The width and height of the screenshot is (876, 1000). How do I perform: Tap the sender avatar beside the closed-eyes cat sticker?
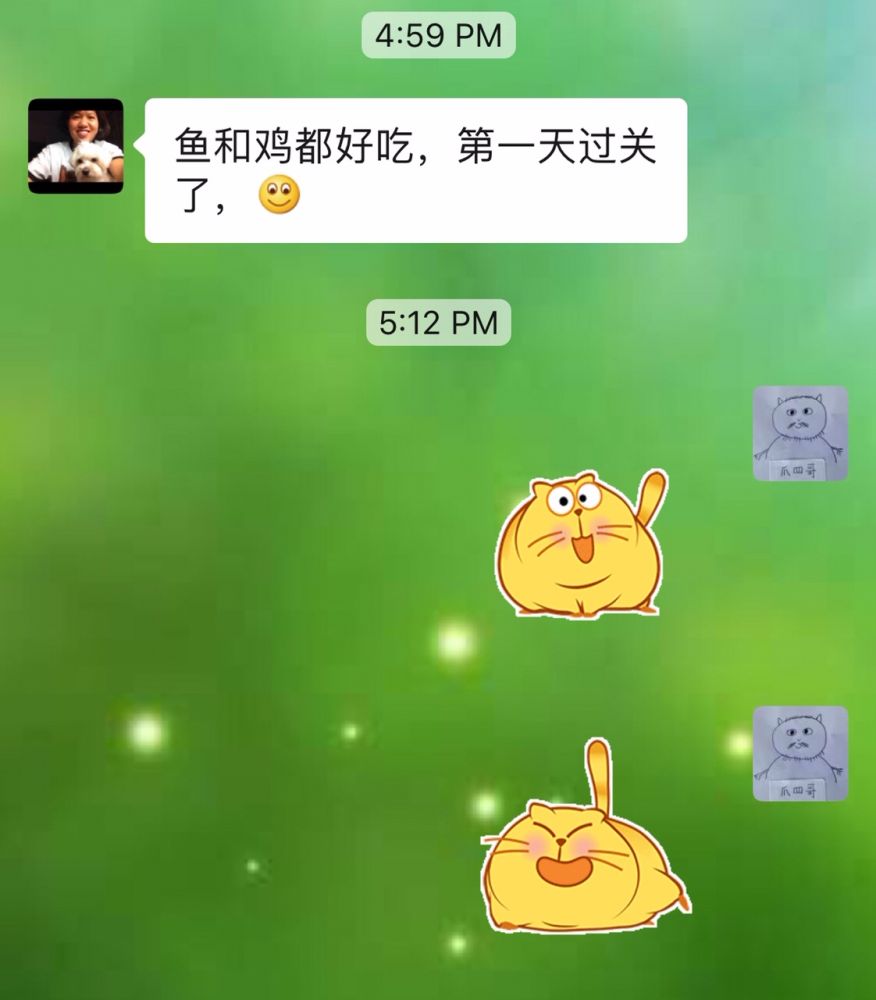(800, 754)
